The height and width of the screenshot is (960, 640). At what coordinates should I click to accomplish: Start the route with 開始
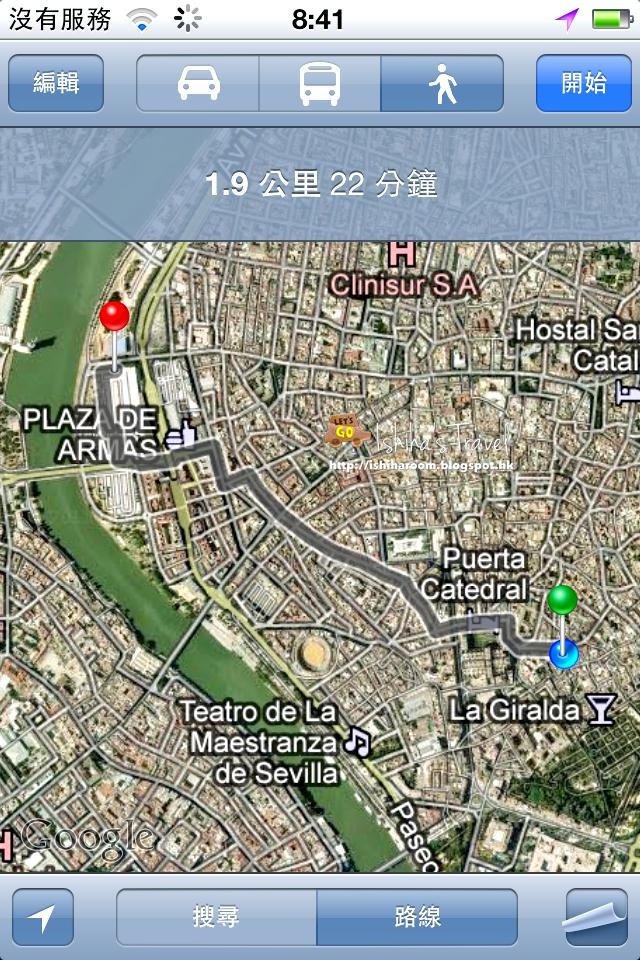click(x=583, y=83)
